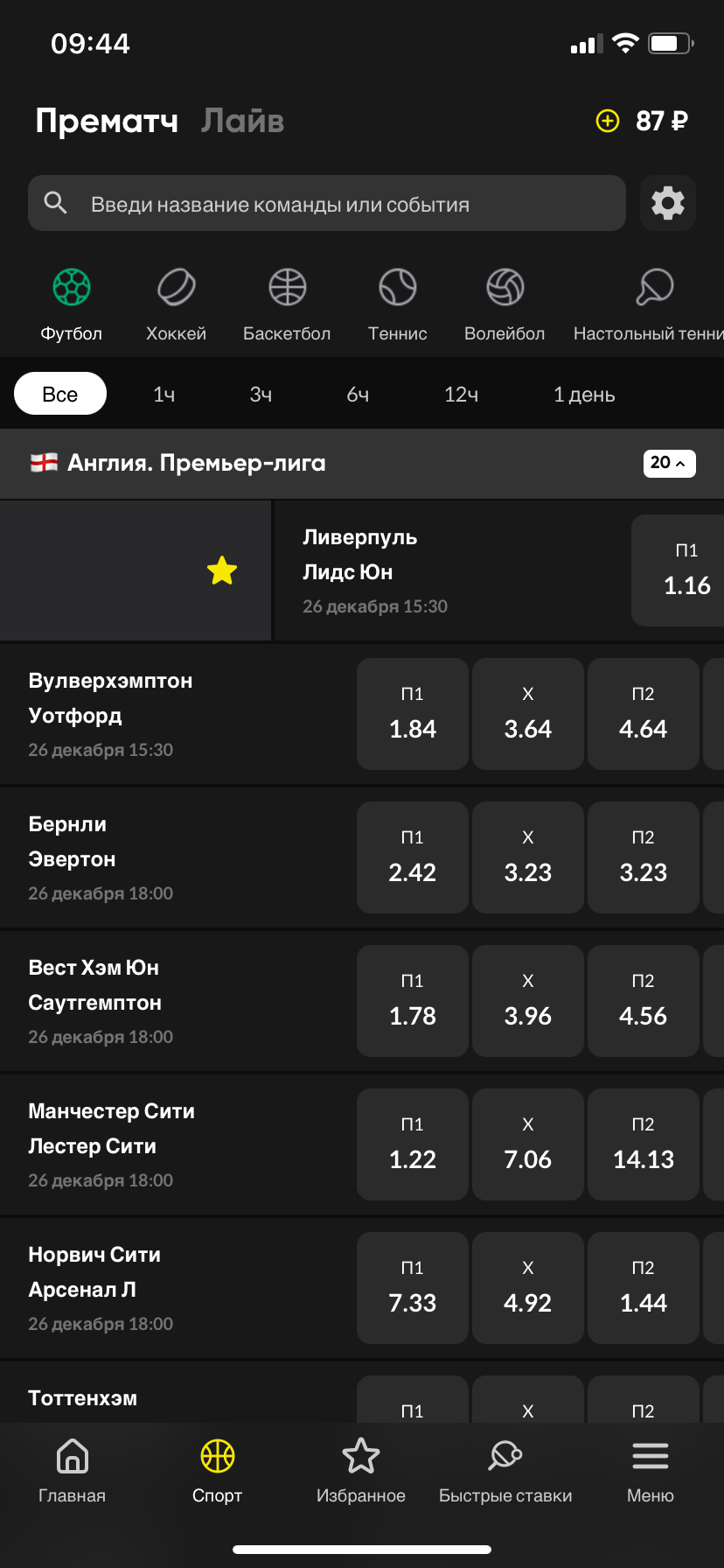The image size is (724, 1568).
Task: Switch to the Лайв tab
Action: tap(243, 121)
